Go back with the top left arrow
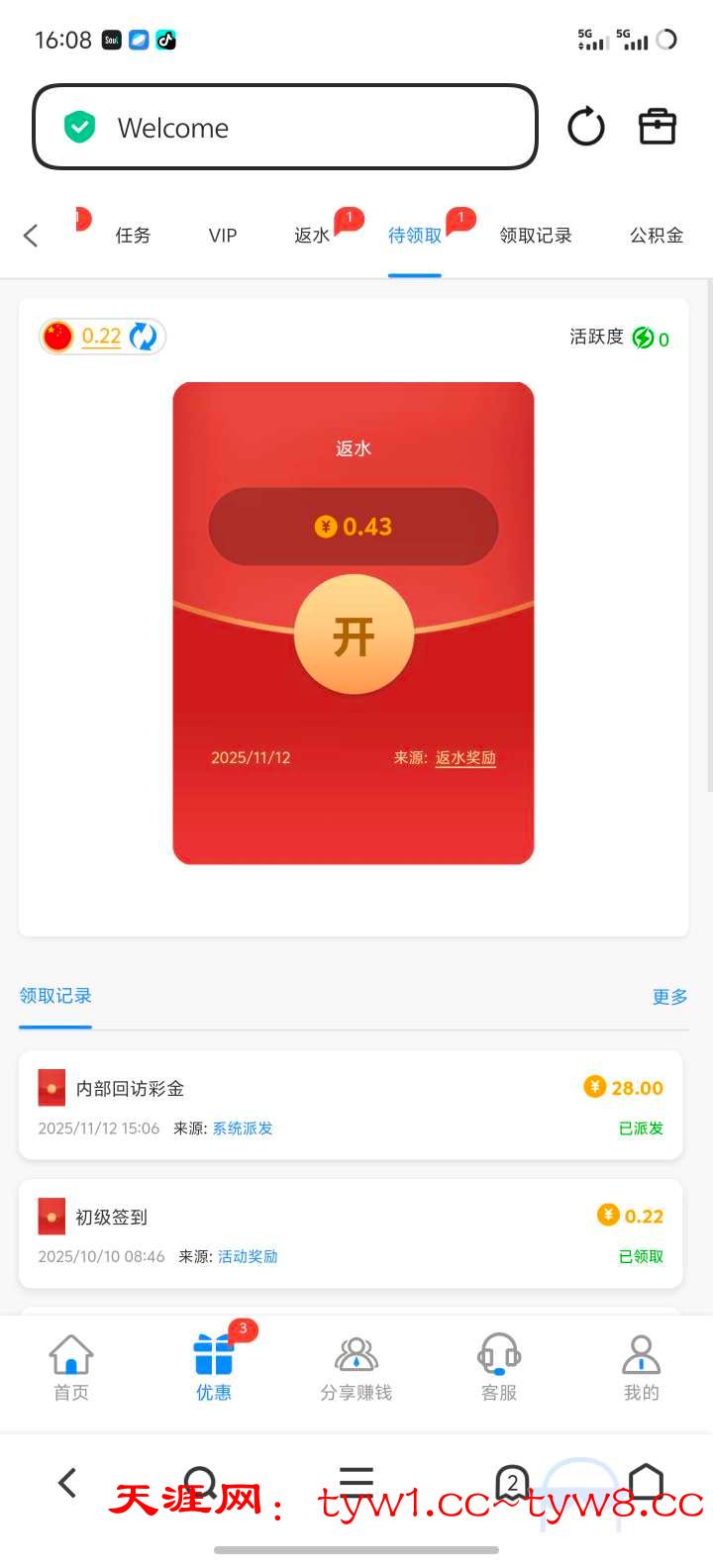Image resolution: width=713 pixels, height=1568 pixels. pyautogui.click(x=31, y=236)
